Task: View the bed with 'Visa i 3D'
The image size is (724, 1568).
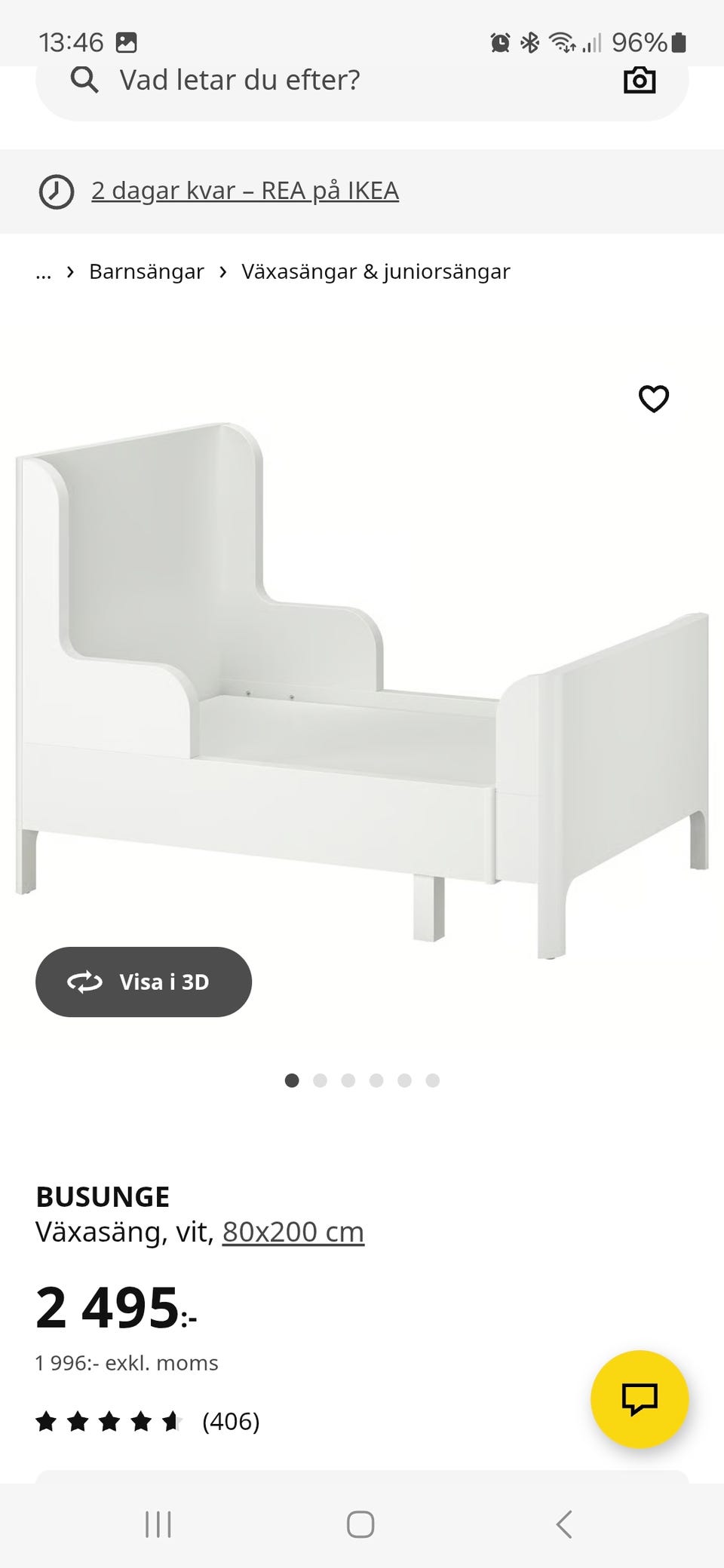Action: (x=143, y=982)
